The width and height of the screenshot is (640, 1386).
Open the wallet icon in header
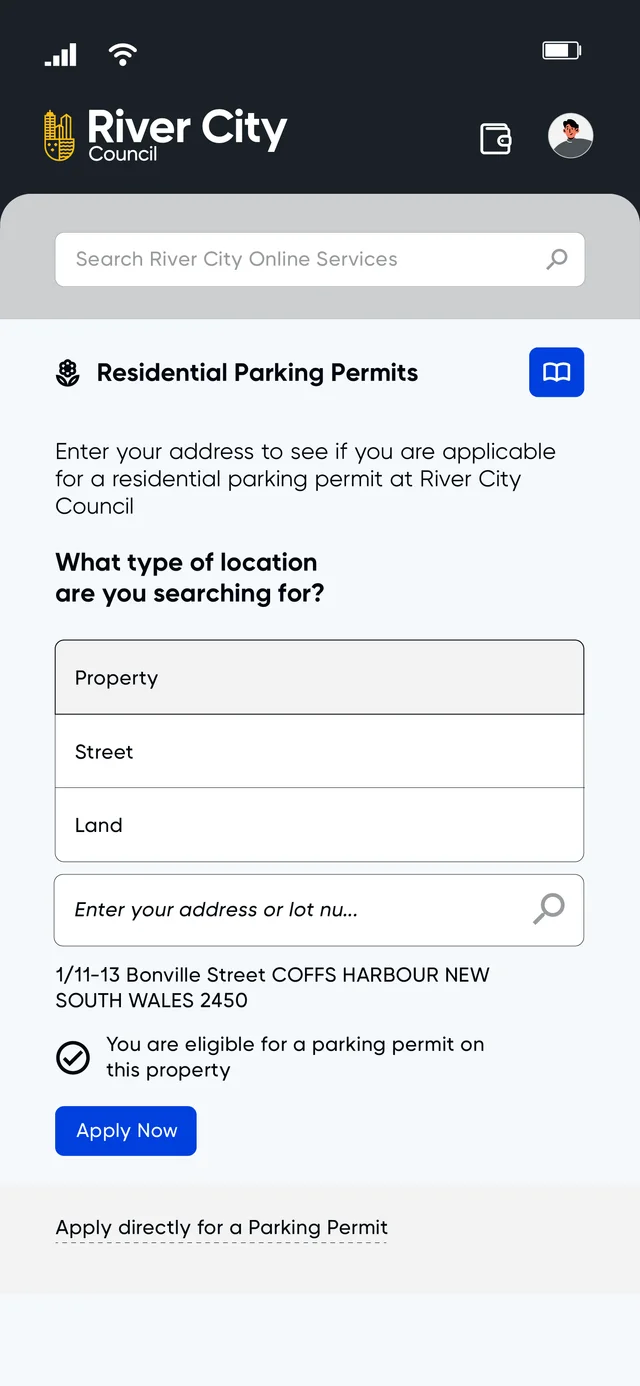tap(496, 138)
